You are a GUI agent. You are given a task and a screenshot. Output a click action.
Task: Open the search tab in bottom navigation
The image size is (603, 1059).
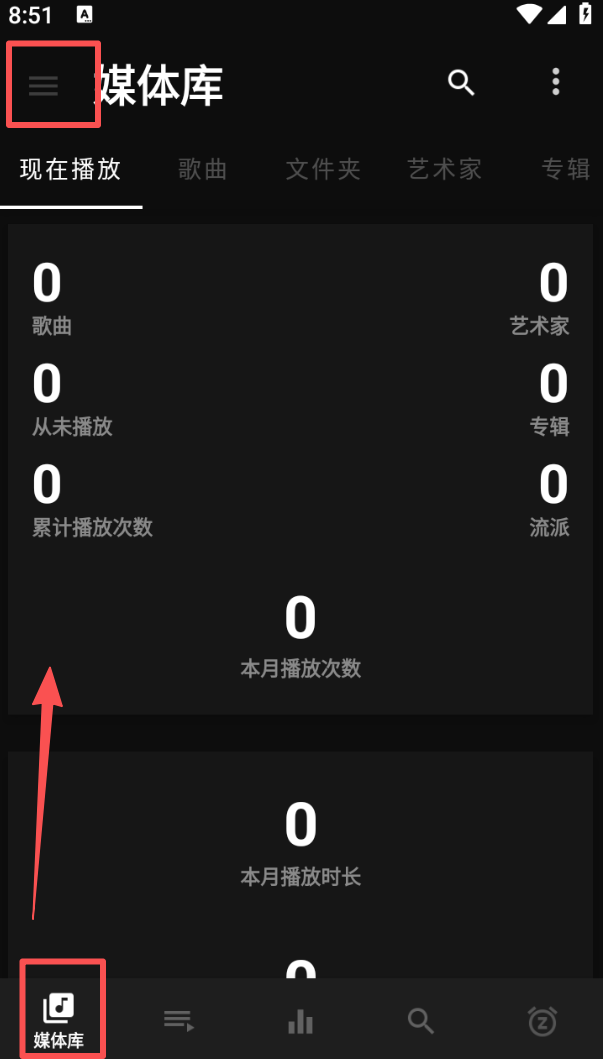[421, 1021]
